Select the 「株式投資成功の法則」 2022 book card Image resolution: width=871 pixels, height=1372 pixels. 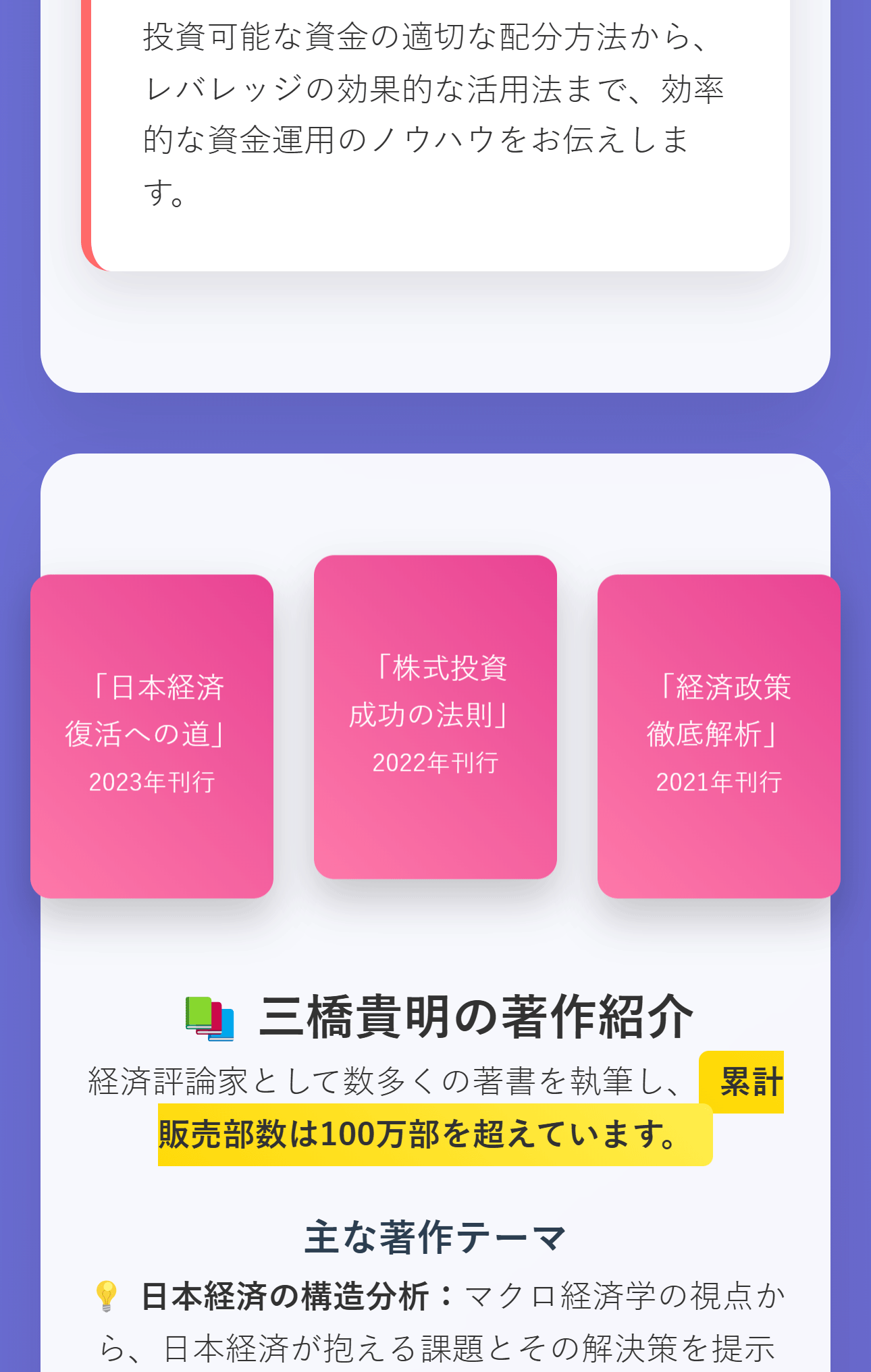click(x=435, y=717)
